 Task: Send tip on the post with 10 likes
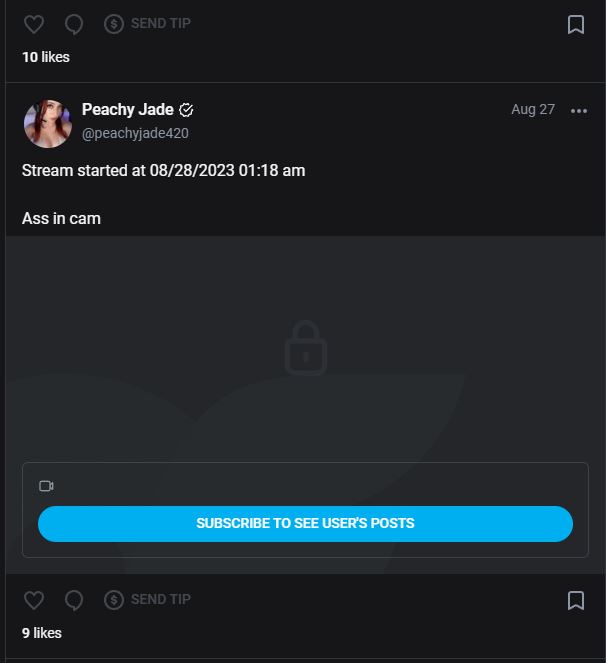148,24
